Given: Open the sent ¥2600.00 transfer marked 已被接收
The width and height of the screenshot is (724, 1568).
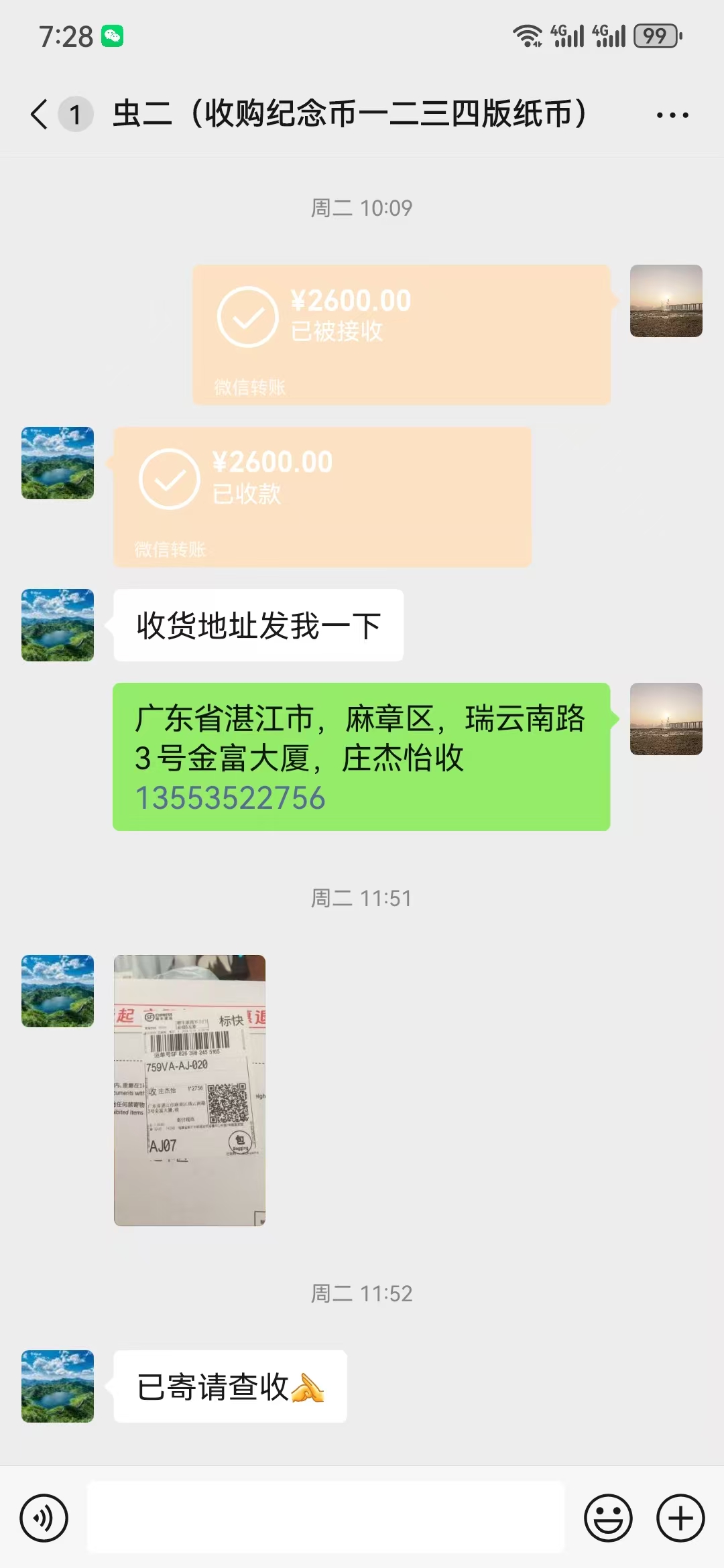Looking at the screenshot, I should coord(401,334).
